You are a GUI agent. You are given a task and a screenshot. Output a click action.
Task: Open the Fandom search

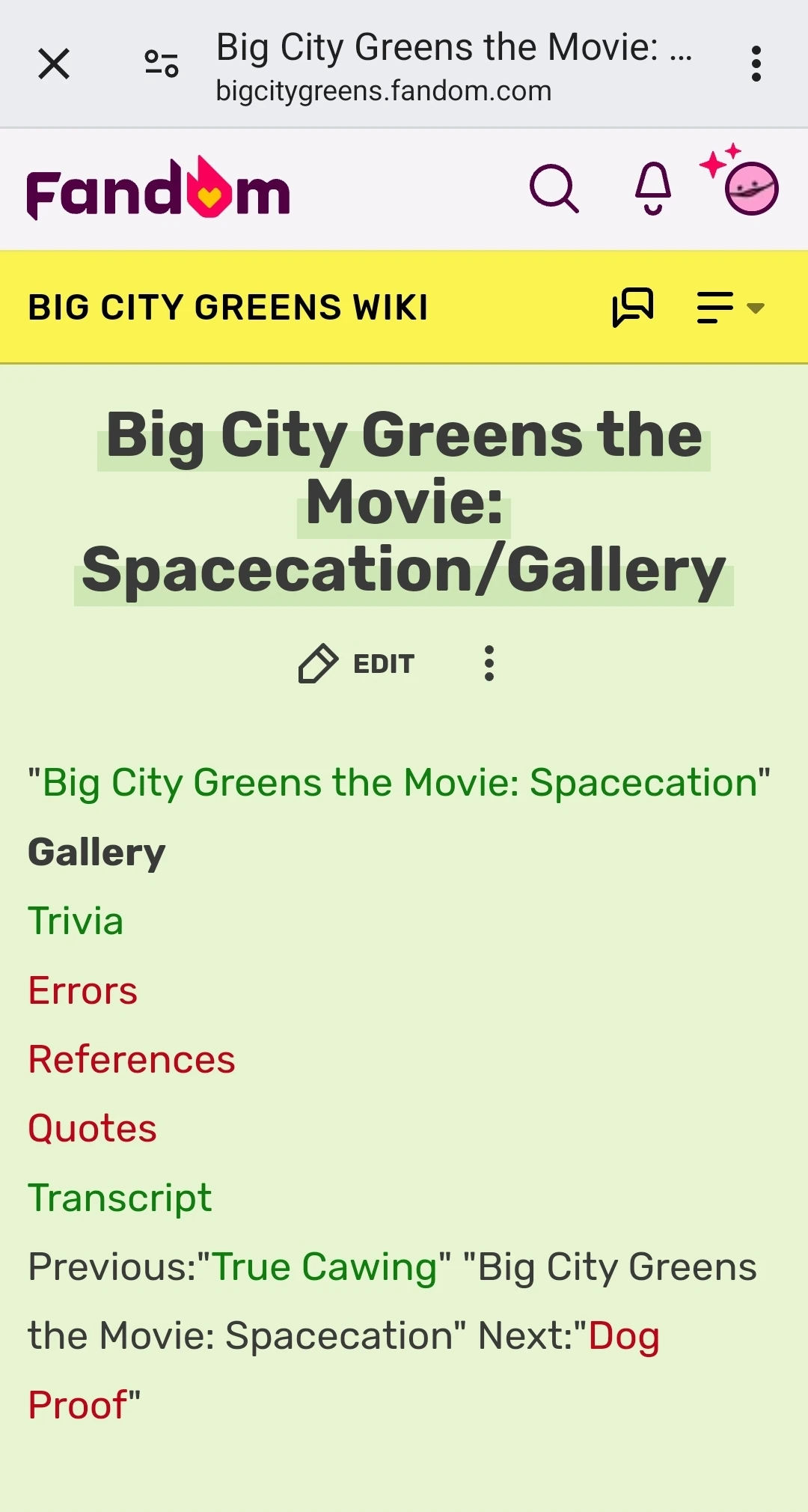554,189
